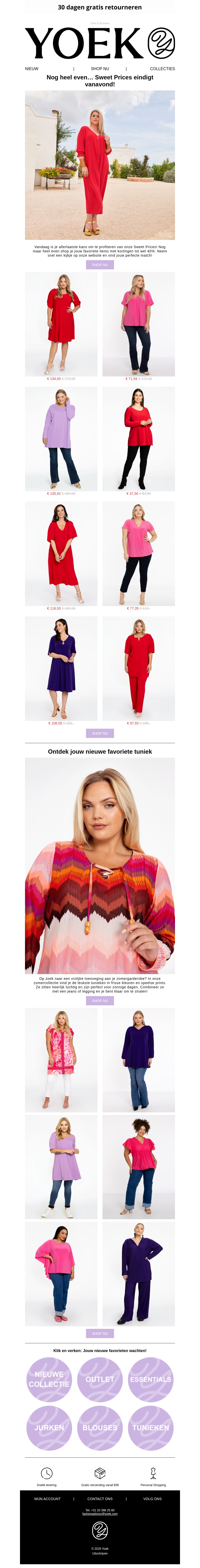Select the lilac tunic priced € 135,92
Screen dimensions: 200x1568
(61, 438)
